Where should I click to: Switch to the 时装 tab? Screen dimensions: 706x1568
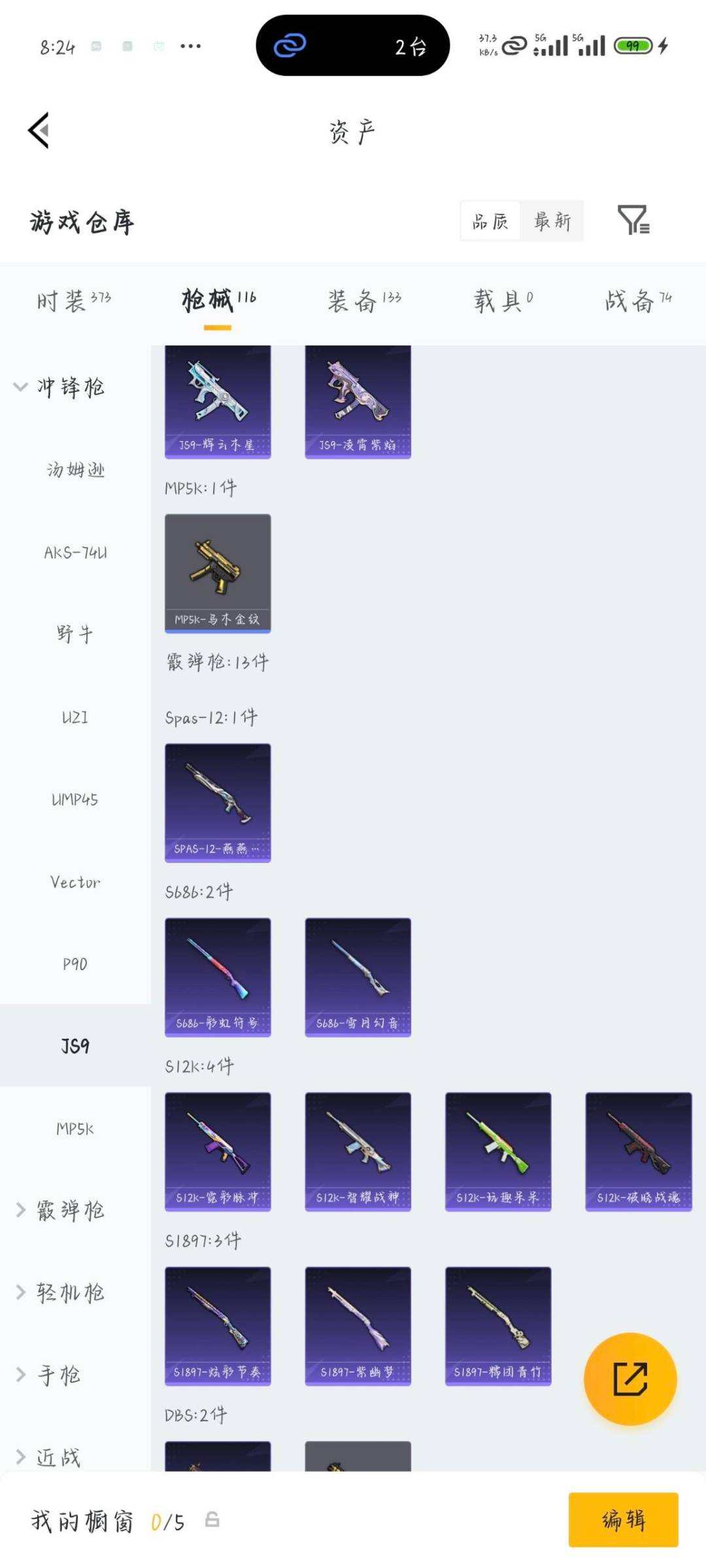(73, 301)
